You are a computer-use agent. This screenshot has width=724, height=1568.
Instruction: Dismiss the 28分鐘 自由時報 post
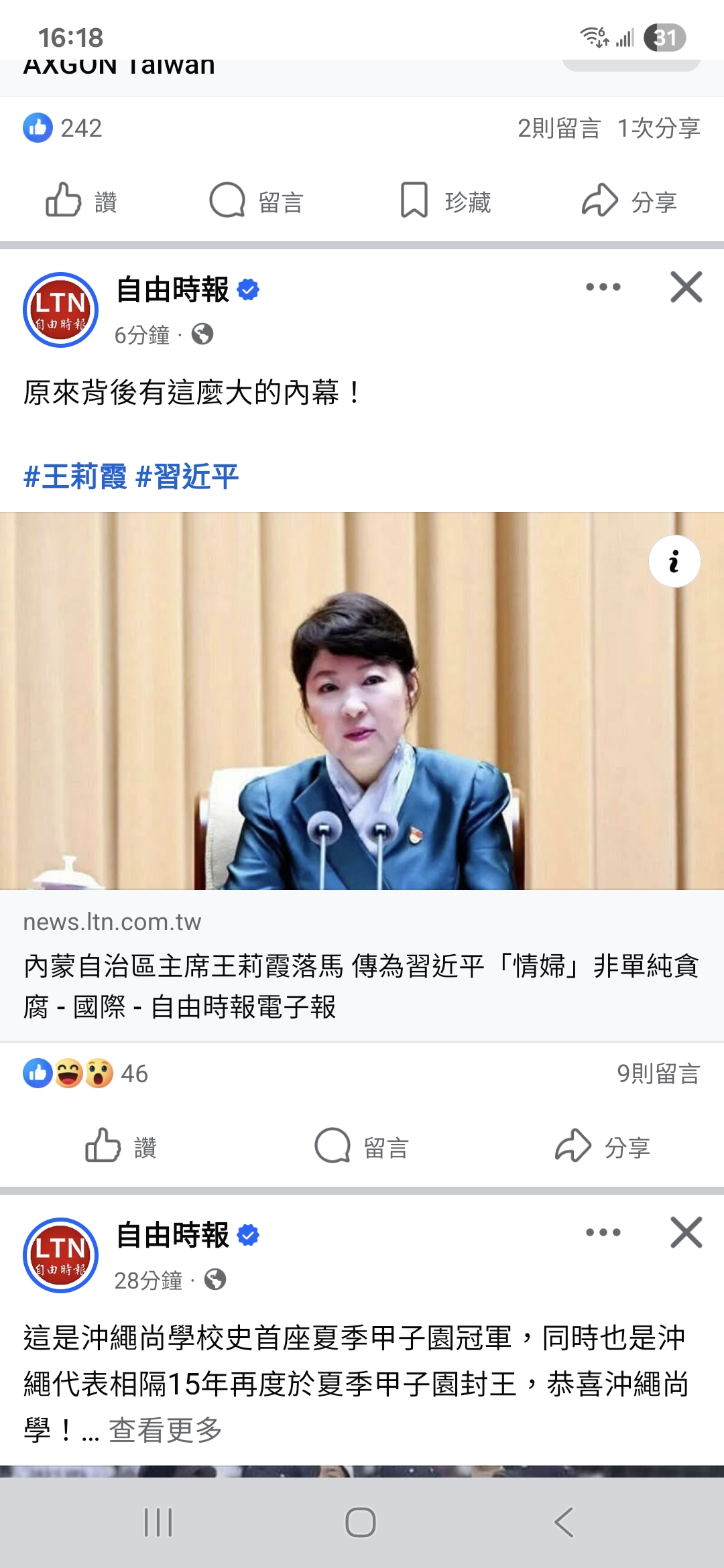[686, 1232]
